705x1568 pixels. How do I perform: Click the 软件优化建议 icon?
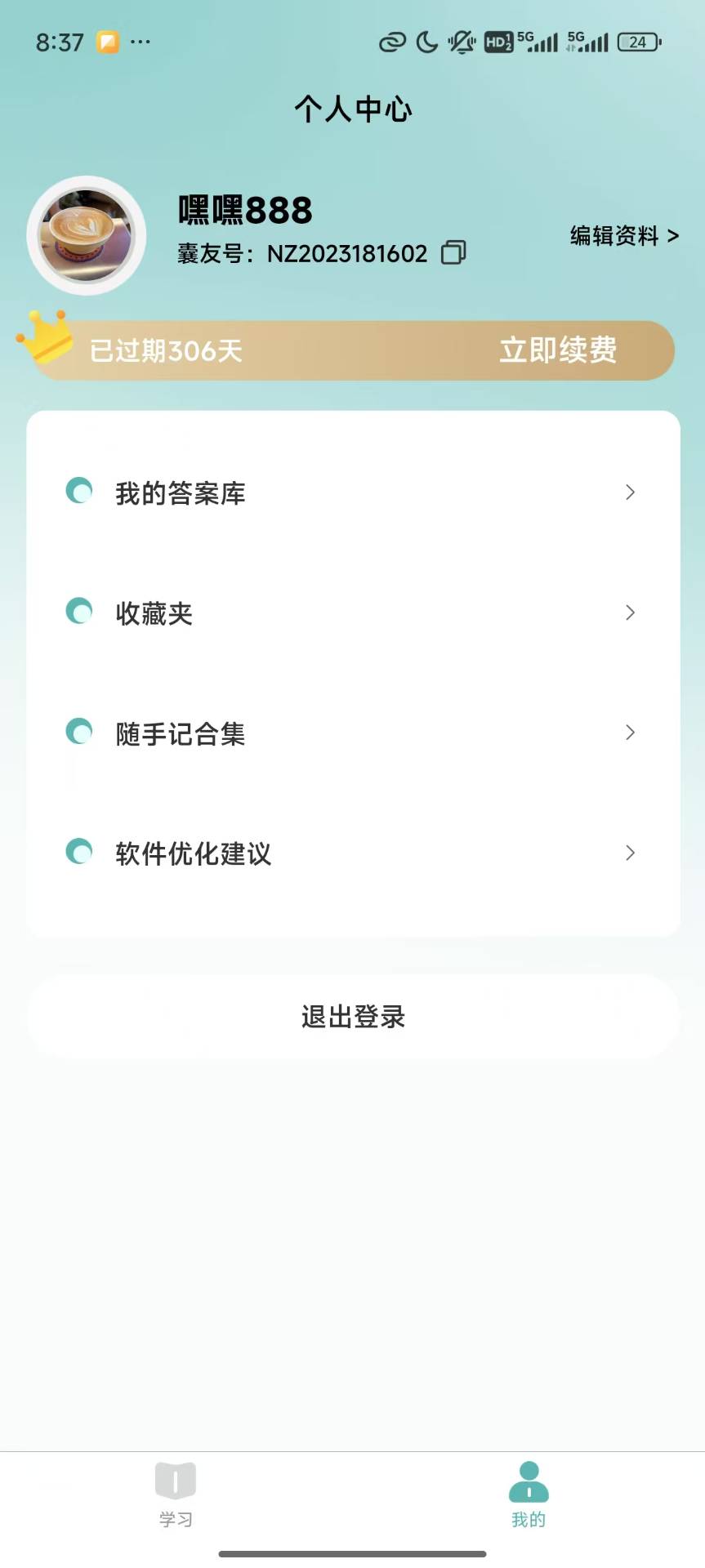(x=79, y=852)
